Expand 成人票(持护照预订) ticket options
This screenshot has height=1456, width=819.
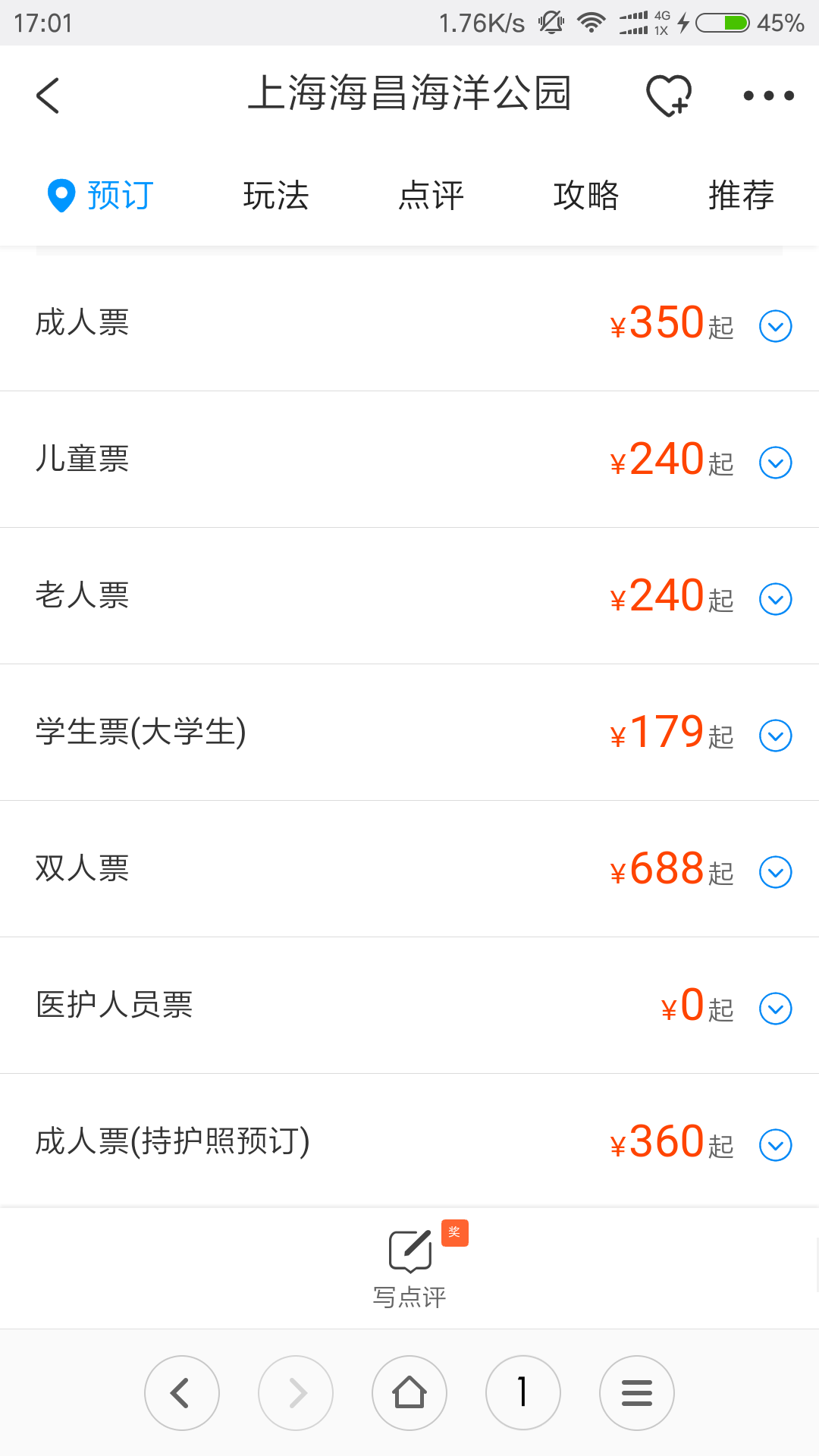tap(775, 1145)
